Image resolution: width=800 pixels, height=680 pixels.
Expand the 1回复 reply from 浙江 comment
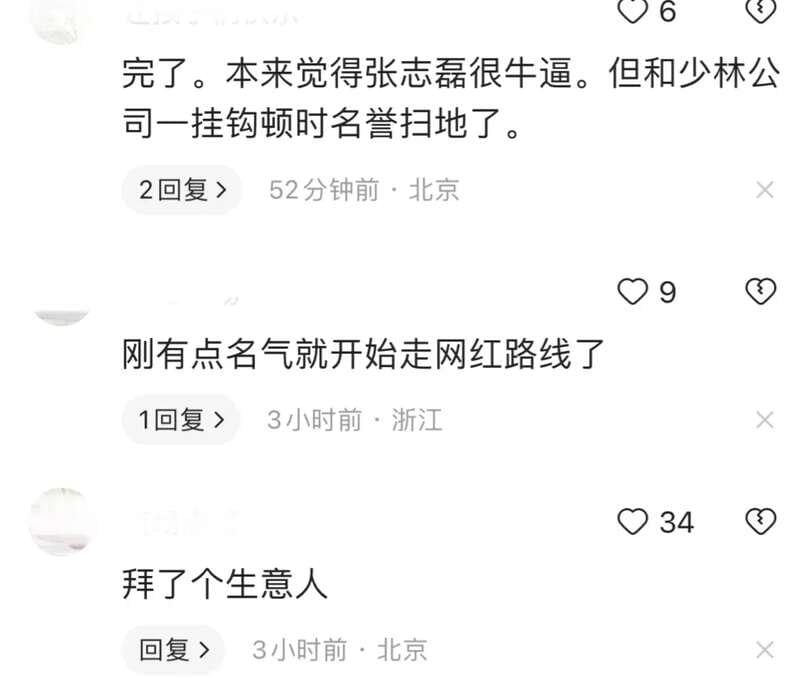click(181, 420)
